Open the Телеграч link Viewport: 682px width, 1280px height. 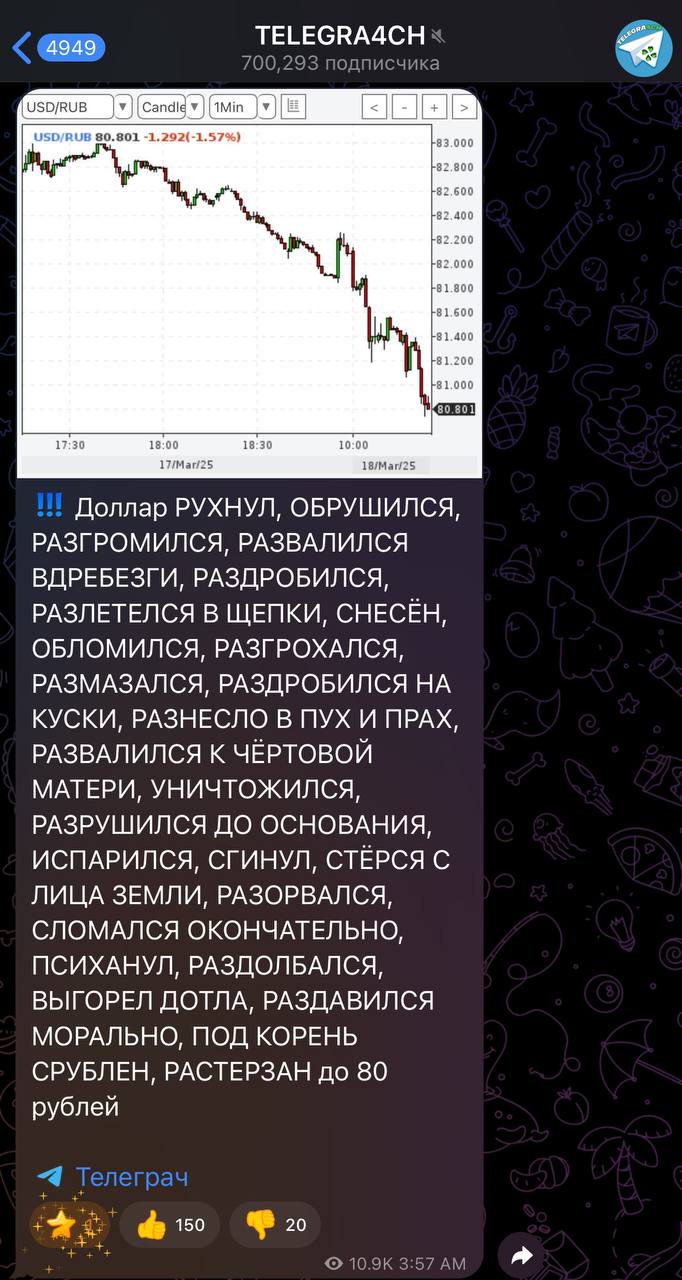click(x=132, y=1177)
